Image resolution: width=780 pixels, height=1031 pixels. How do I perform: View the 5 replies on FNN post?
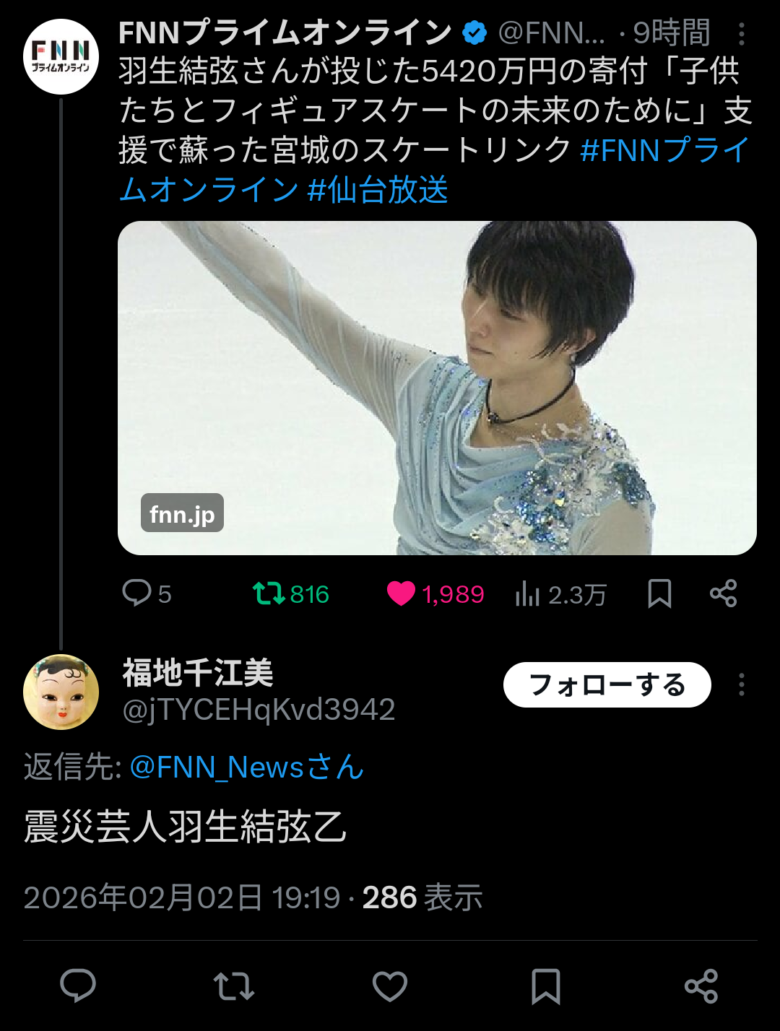tap(147, 594)
